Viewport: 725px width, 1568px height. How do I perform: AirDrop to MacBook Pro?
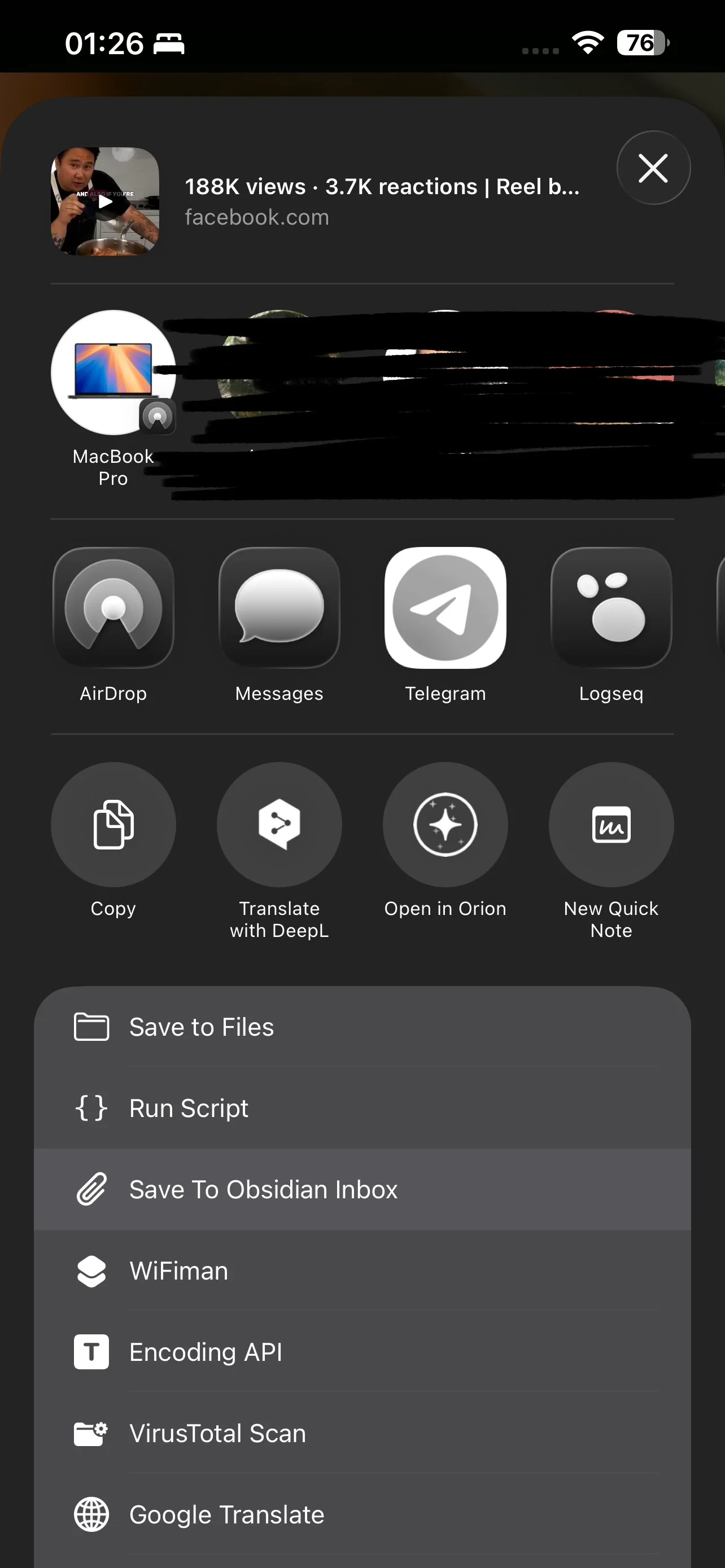click(x=113, y=373)
